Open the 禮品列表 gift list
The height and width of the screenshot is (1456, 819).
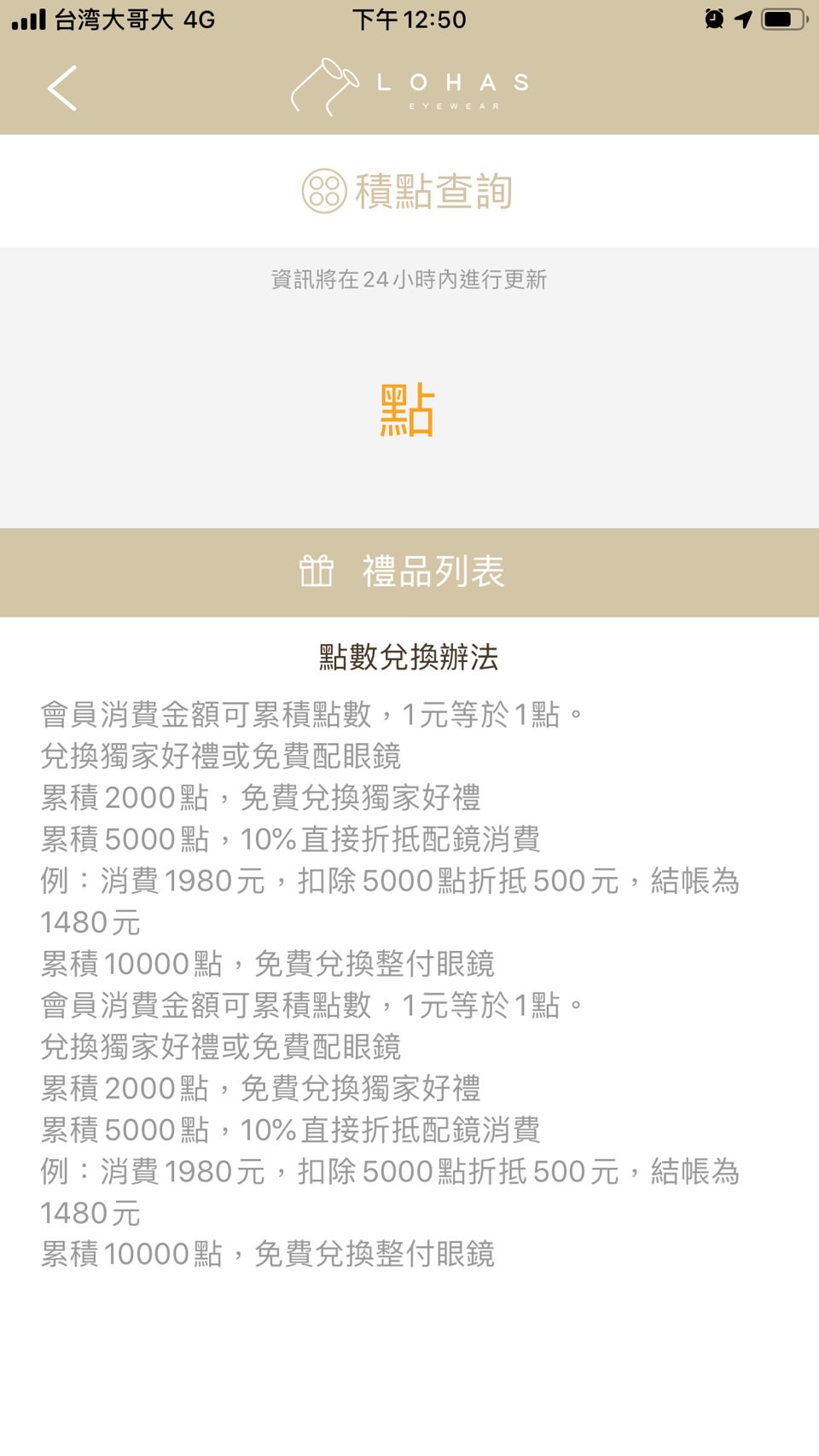pos(409,571)
